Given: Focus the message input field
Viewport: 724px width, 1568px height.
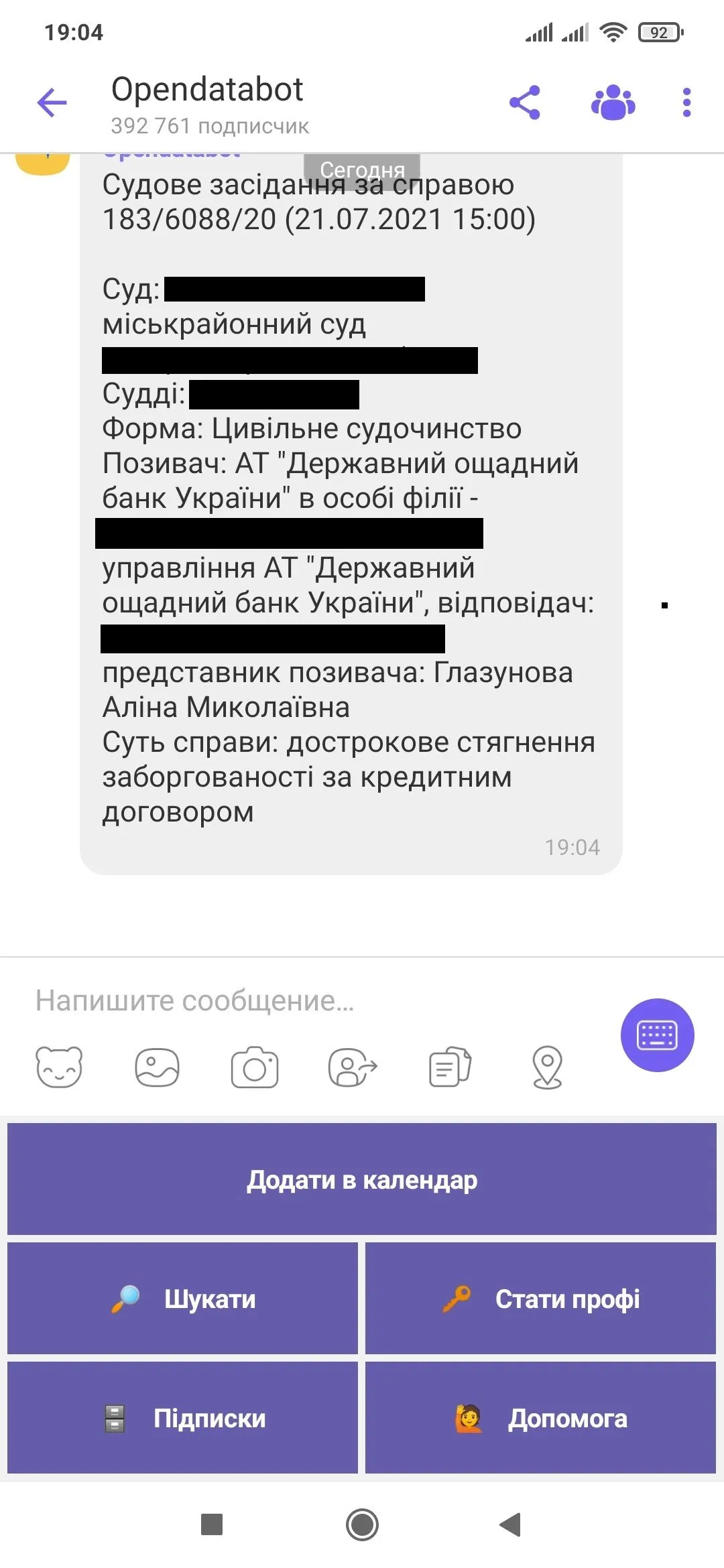Looking at the screenshot, I should coord(302,1000).
